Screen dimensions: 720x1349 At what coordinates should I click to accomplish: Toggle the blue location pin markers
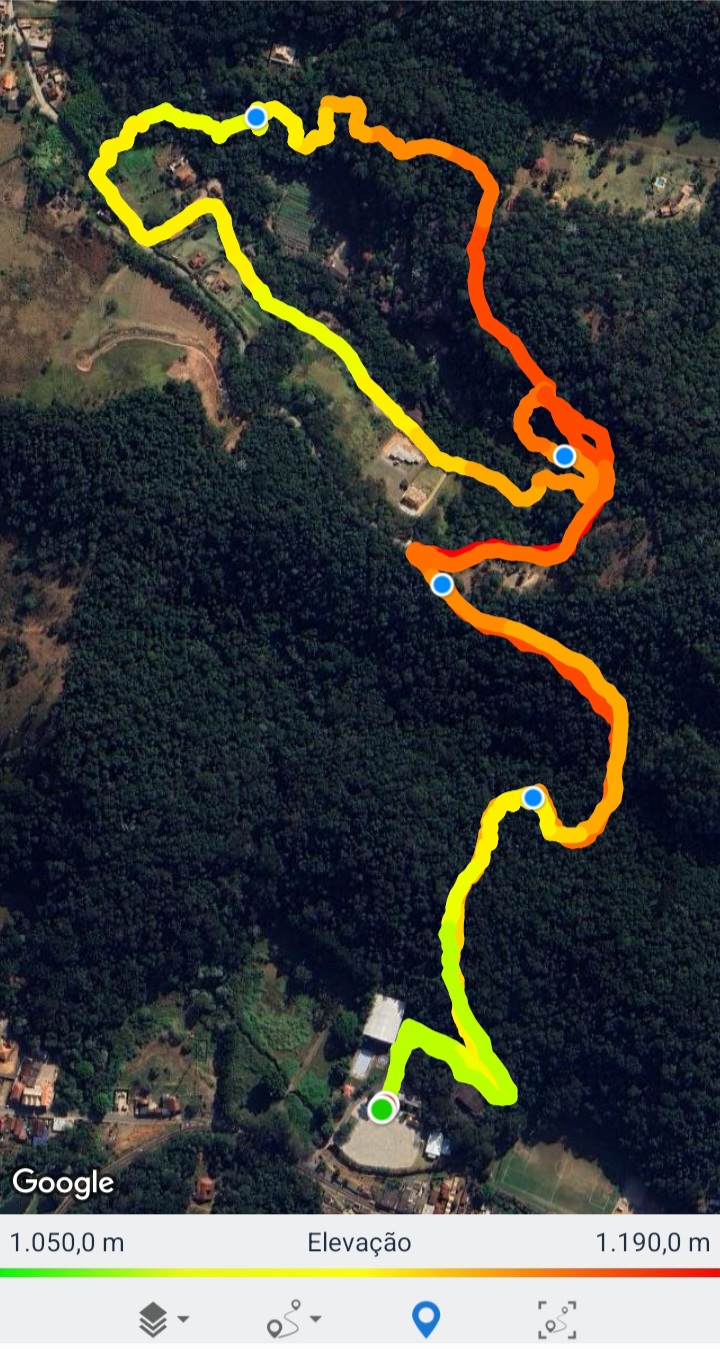pyautogui.click(x=427, y=1321)
